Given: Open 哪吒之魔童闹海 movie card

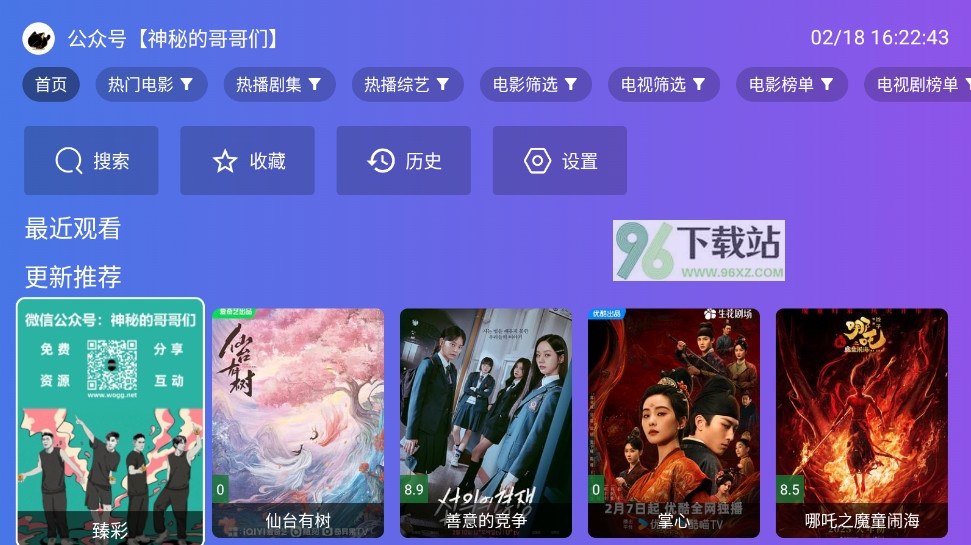Looking at the screenshot, I should coord(861,422).
